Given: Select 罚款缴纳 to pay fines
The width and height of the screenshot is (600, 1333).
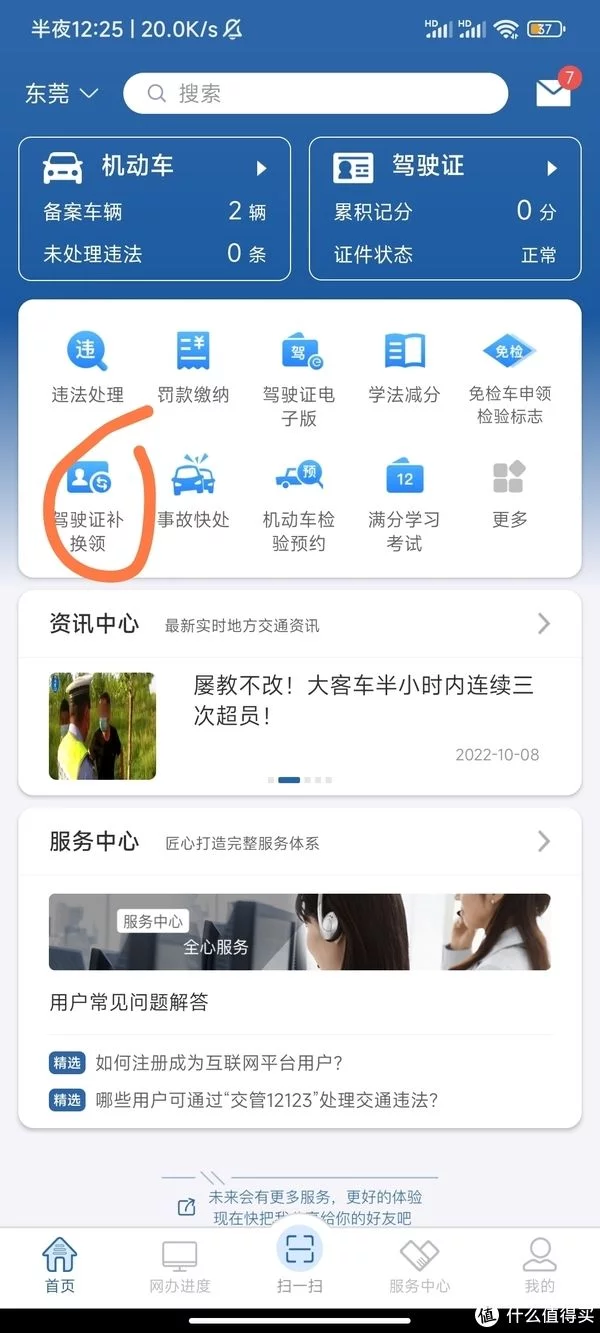Looking at the screenshot, I should point(193,367).
